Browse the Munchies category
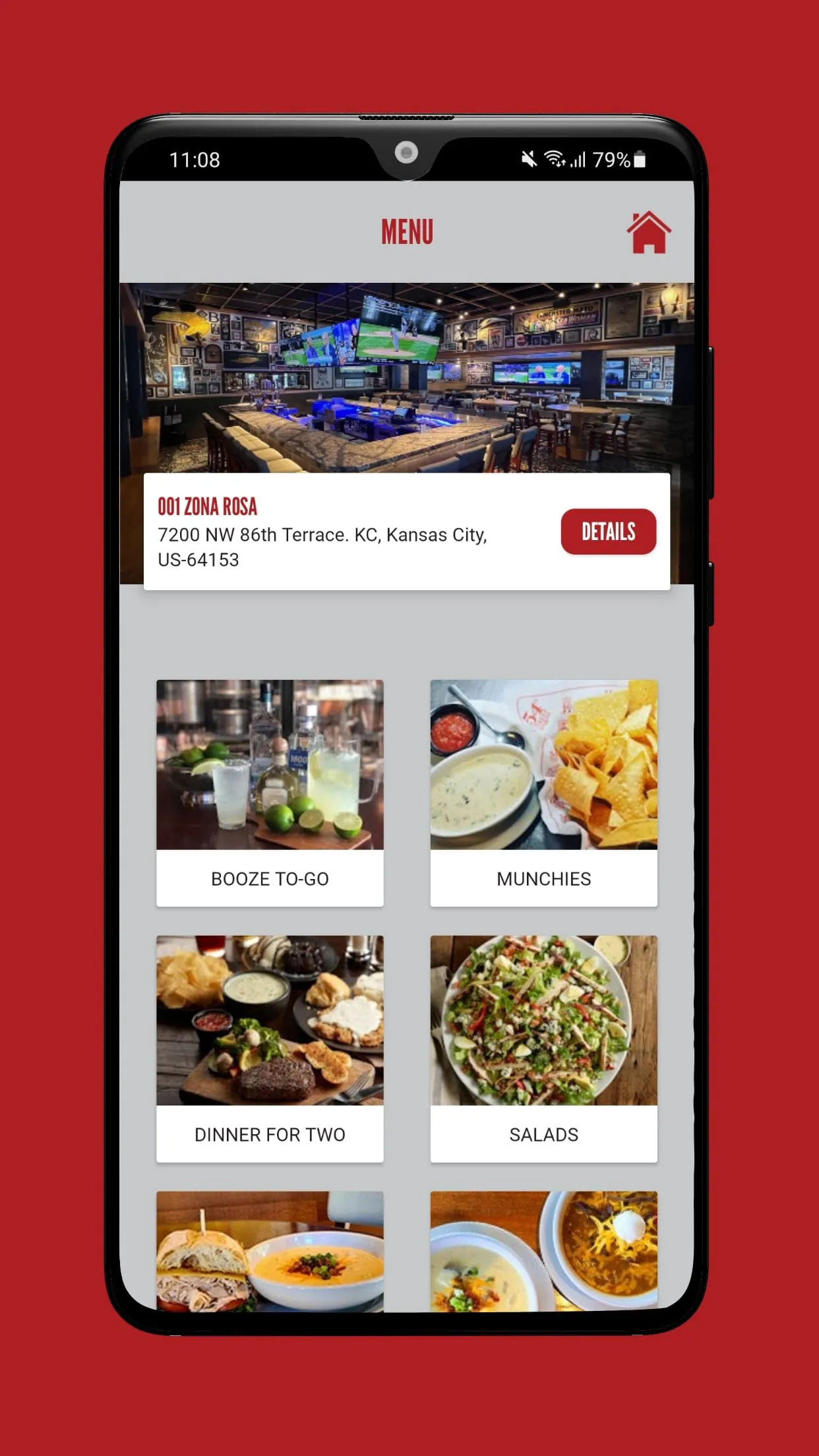Screen dimensions: 819x1456 (x=543, y=793)
